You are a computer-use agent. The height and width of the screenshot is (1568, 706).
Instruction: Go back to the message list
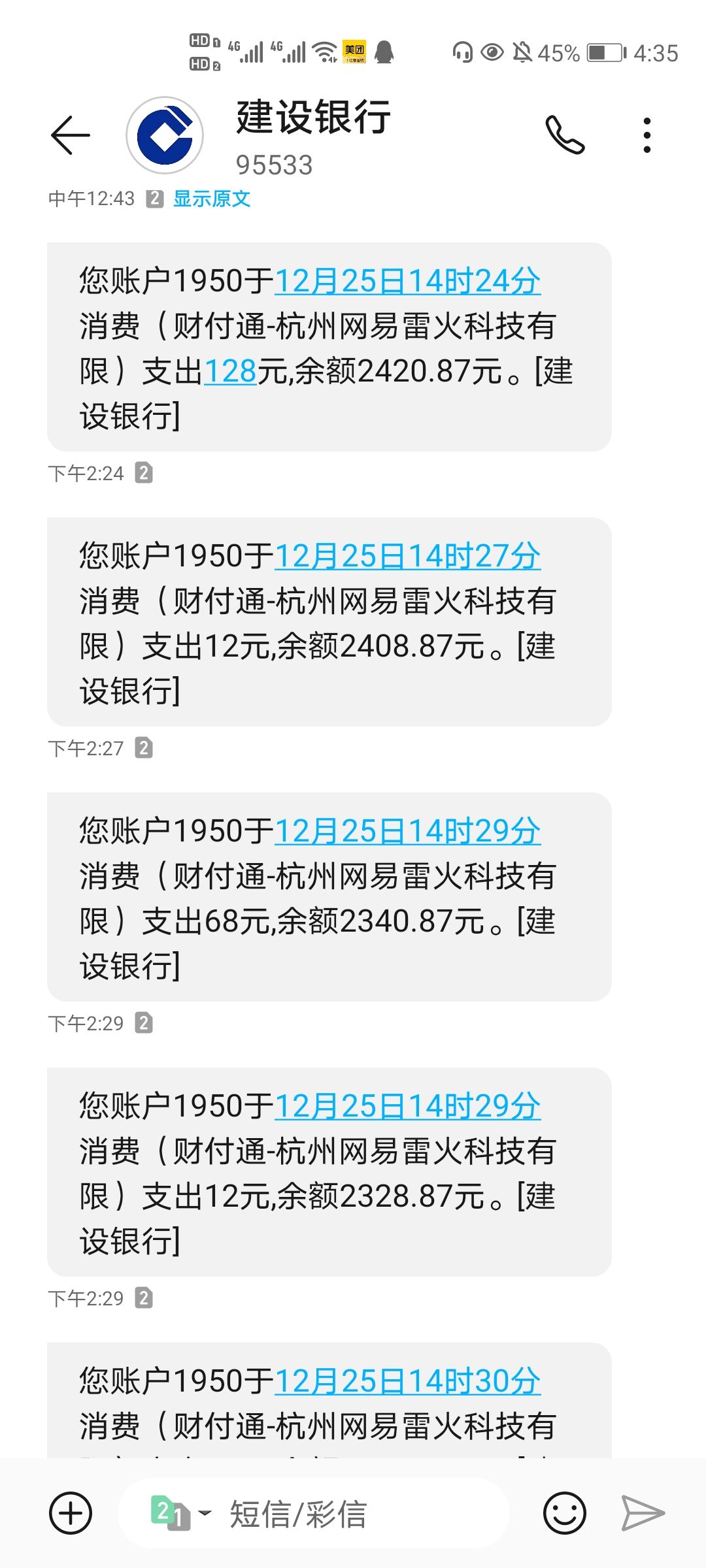(x=71, y=135)
